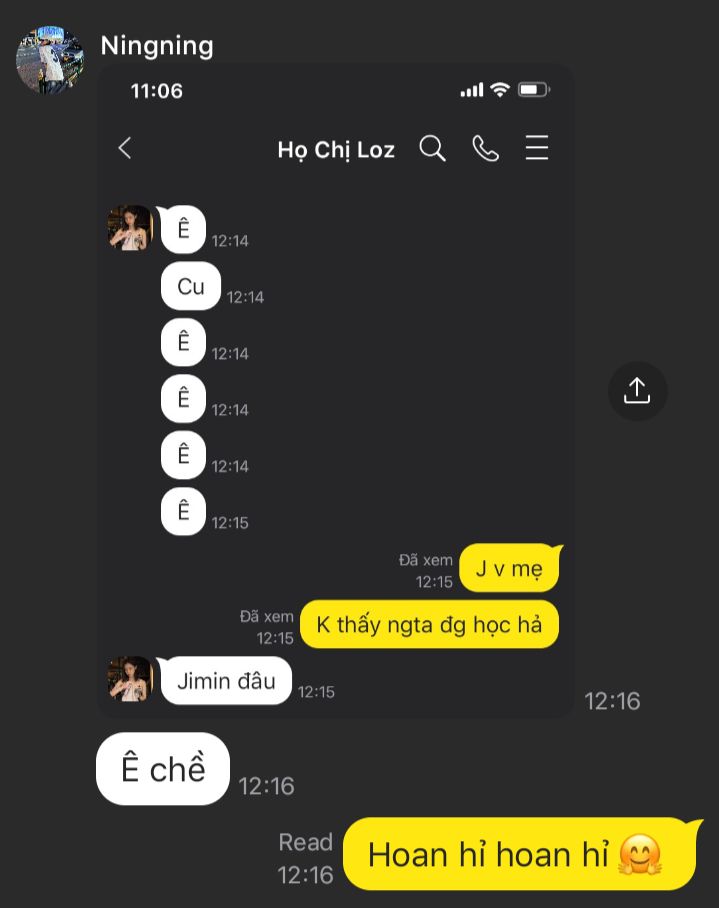Share the image Ningning sent
The width and height of the screenshot is (719, 908).
coord(637,391)
